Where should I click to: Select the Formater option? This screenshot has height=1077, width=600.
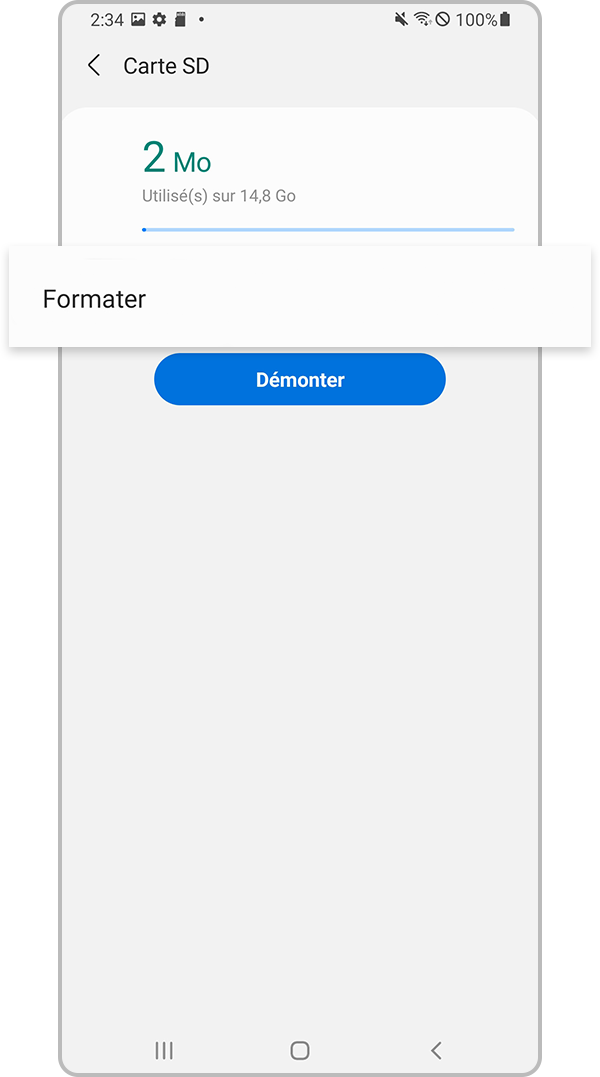(x=95, y=299)
